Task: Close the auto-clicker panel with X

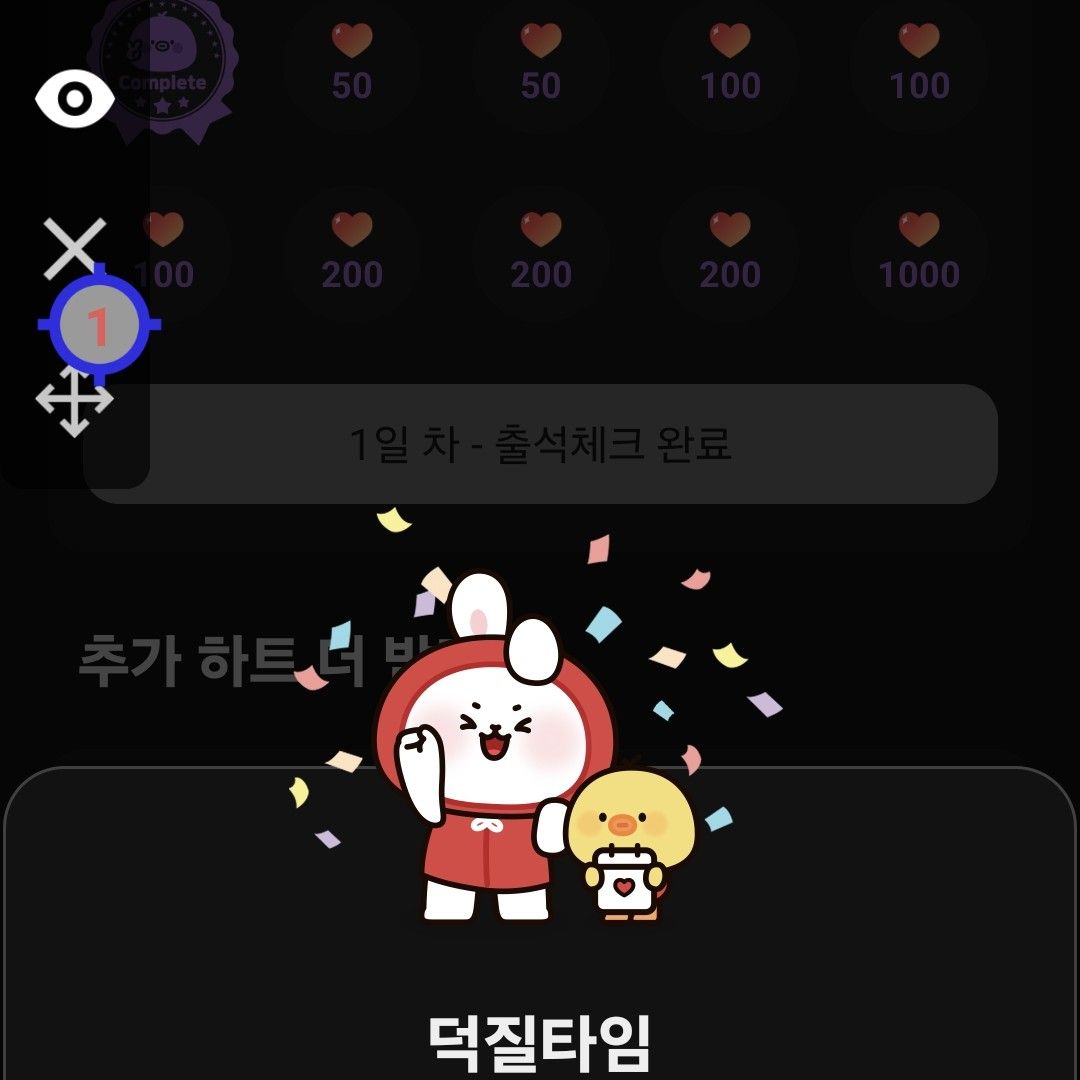Action: pos(75,248)
